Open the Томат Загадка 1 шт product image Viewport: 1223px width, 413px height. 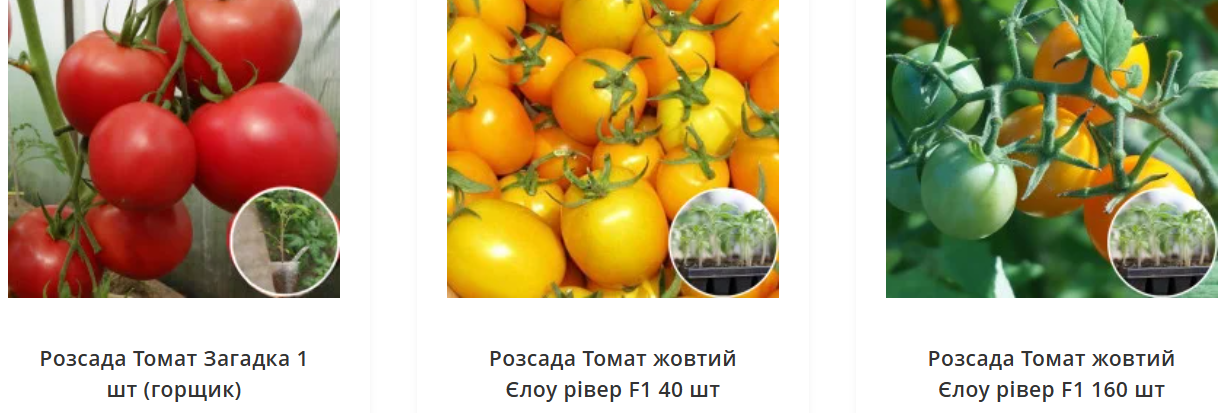[x=174, y=148]
